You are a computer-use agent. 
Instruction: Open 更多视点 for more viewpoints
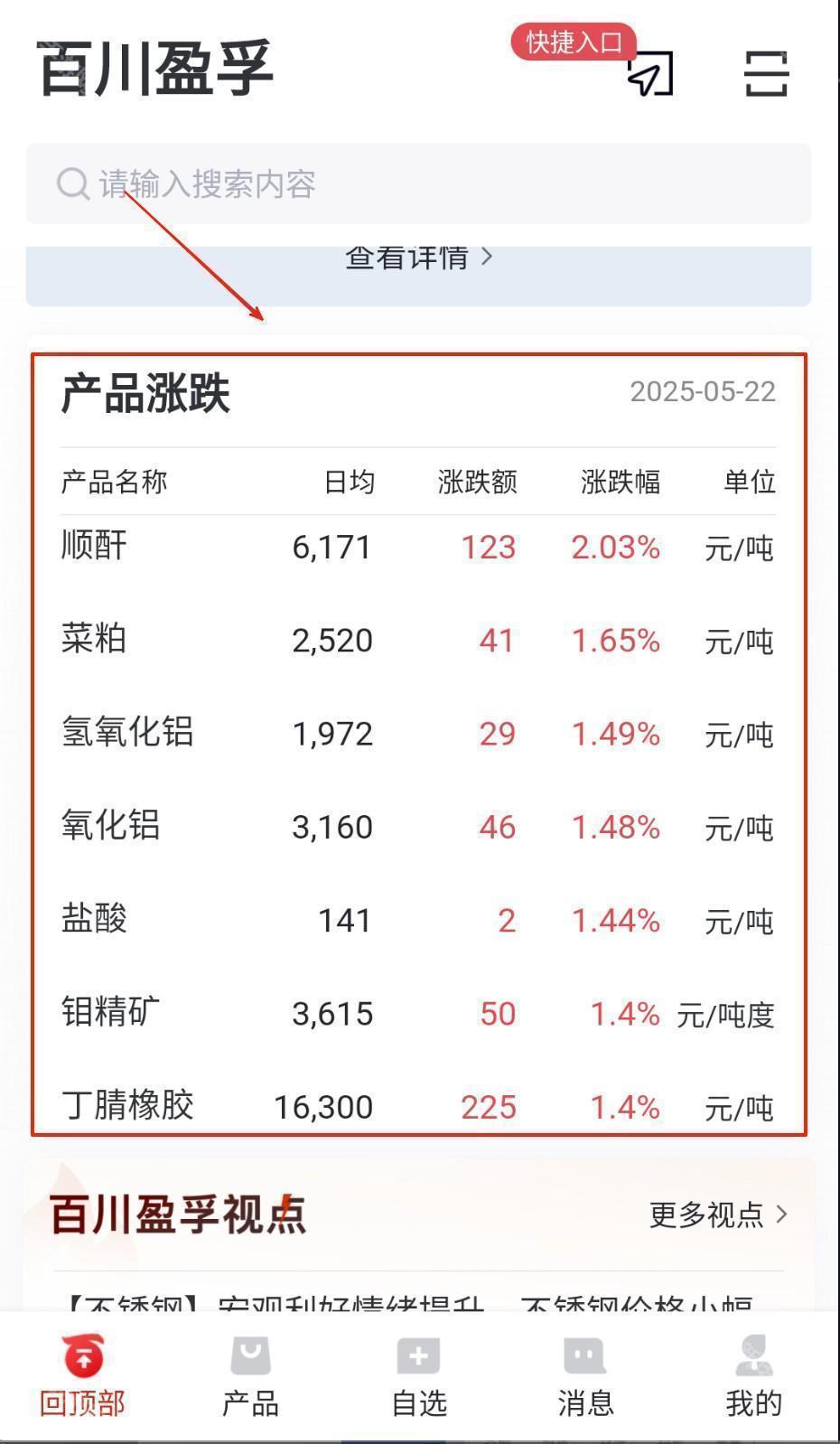[717, 1214]
